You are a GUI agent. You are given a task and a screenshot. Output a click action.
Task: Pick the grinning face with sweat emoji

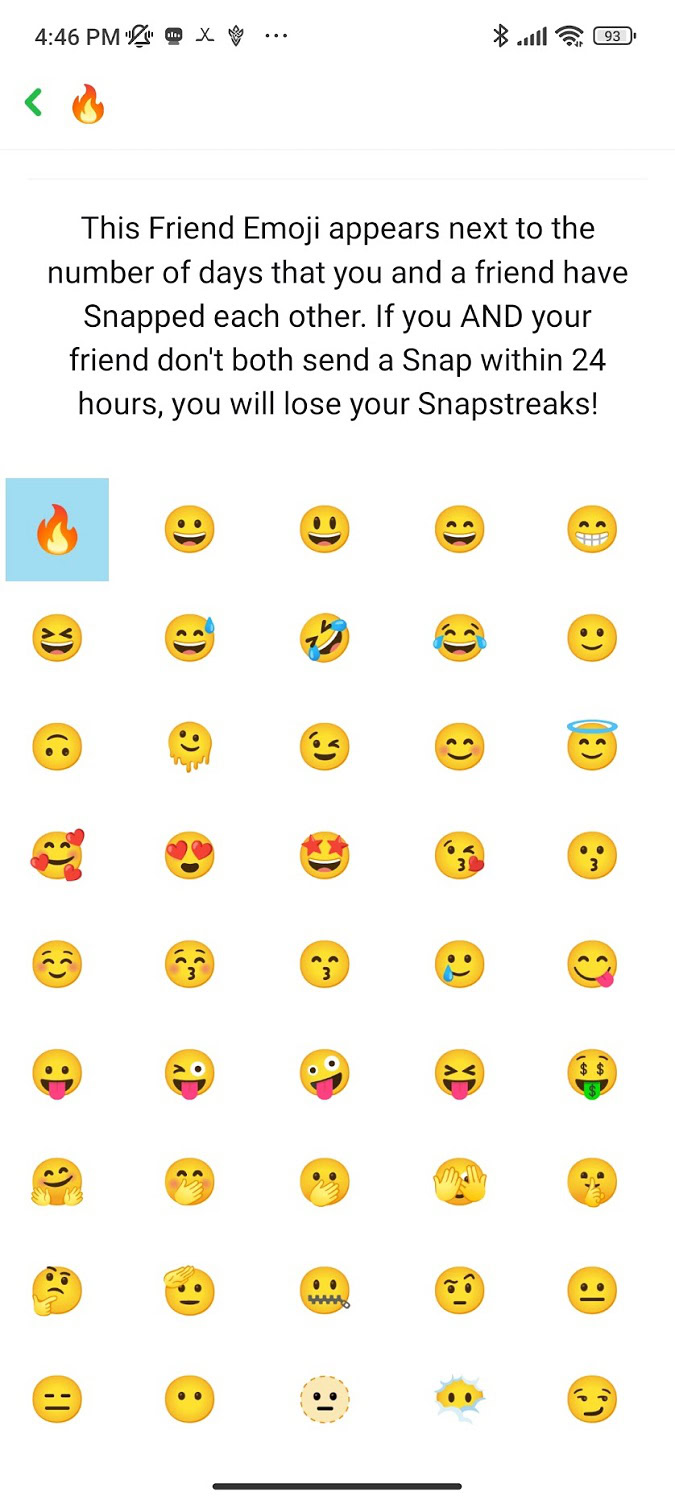pyautogui.click(x=189, y=638)
